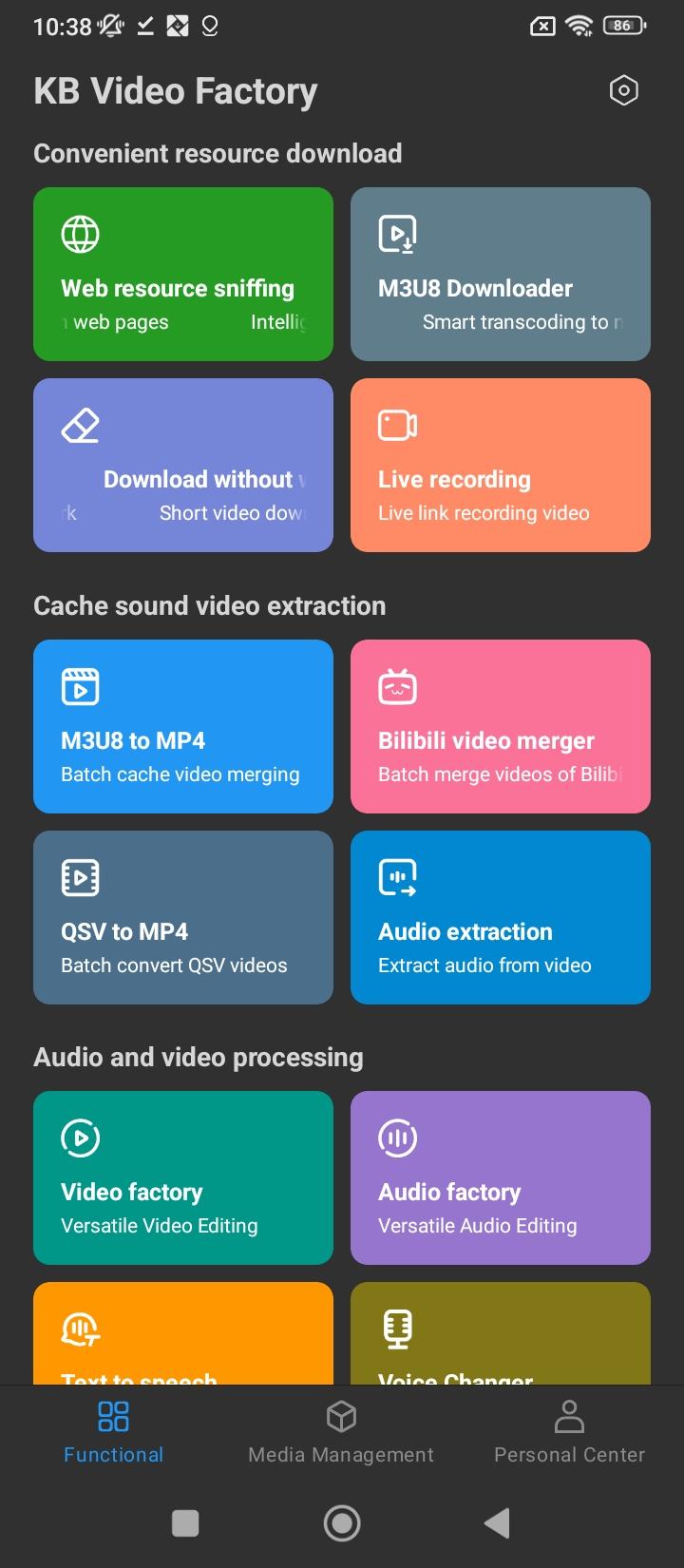
Task: Tap the system back button
Action: point(497,1523)
